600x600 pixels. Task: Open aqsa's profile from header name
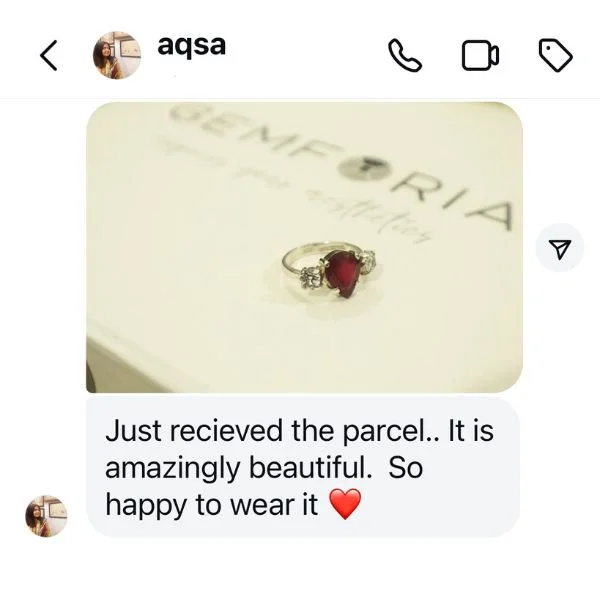coord(191,46)
